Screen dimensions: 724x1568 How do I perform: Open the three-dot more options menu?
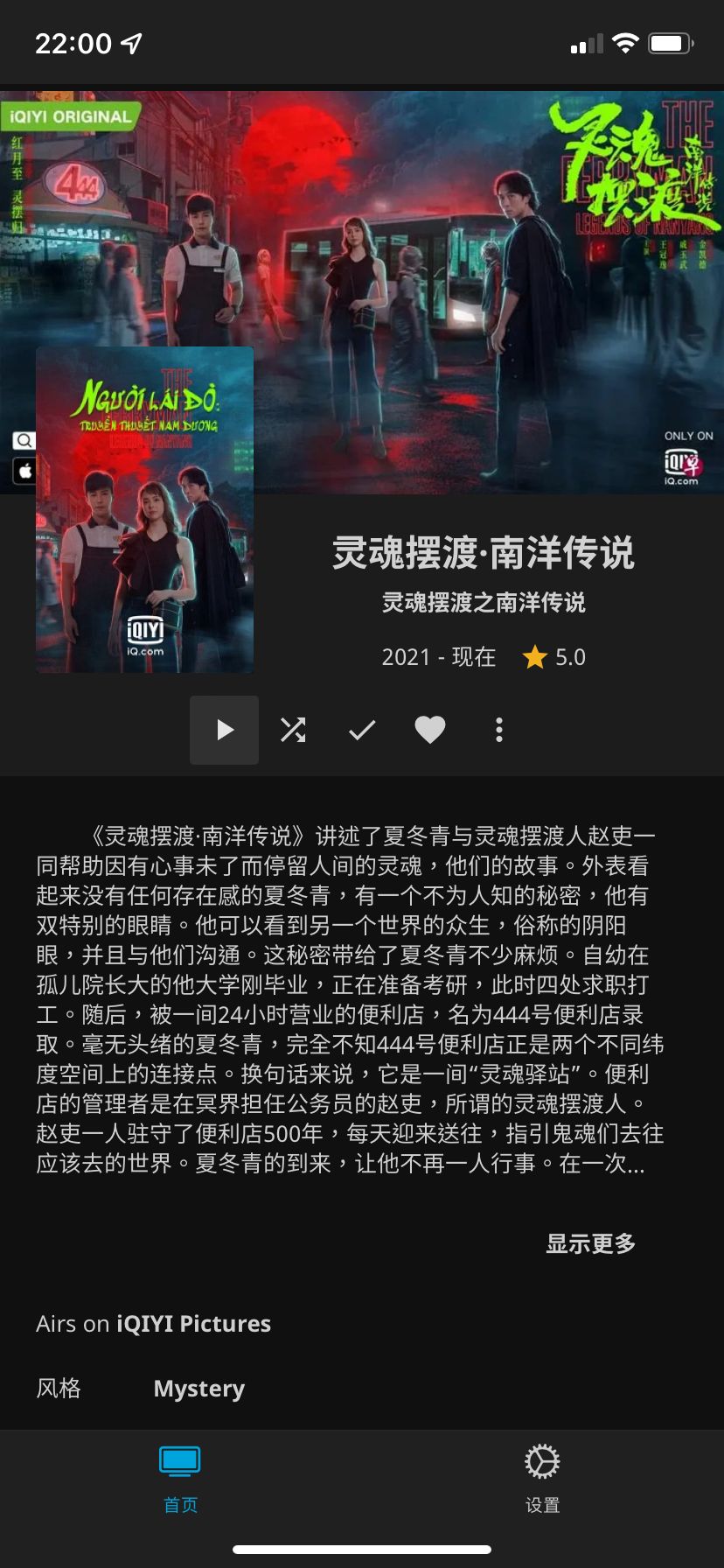click(x=499, y=730)
